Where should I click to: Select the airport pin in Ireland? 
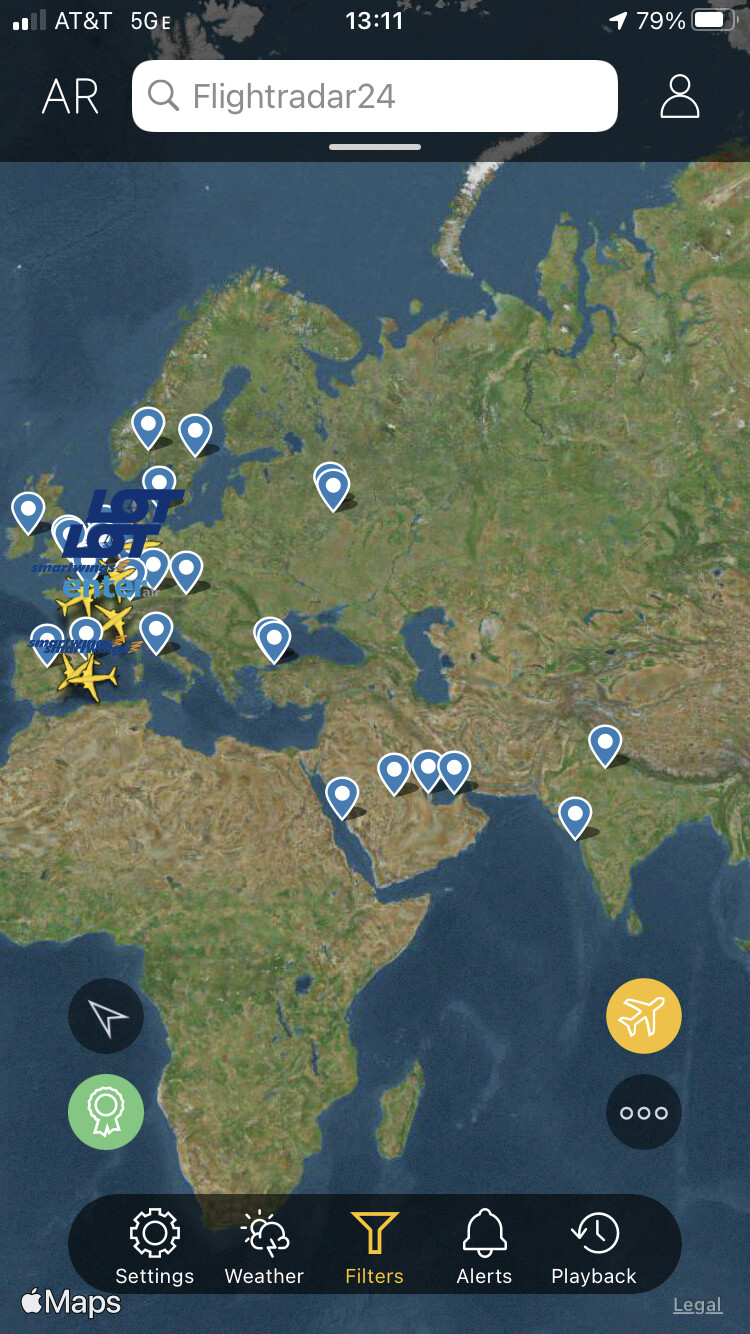[x=28, y=510]
